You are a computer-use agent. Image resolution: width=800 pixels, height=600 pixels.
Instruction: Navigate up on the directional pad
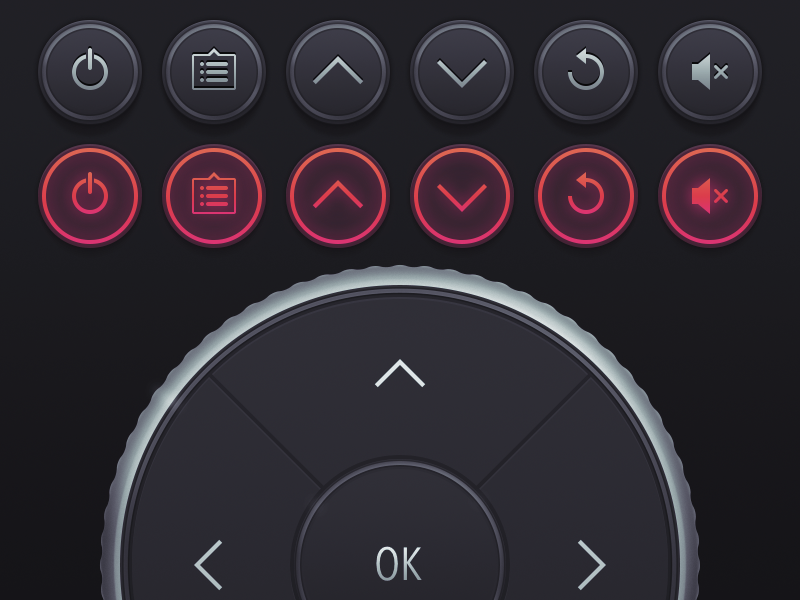pos(400,373)
